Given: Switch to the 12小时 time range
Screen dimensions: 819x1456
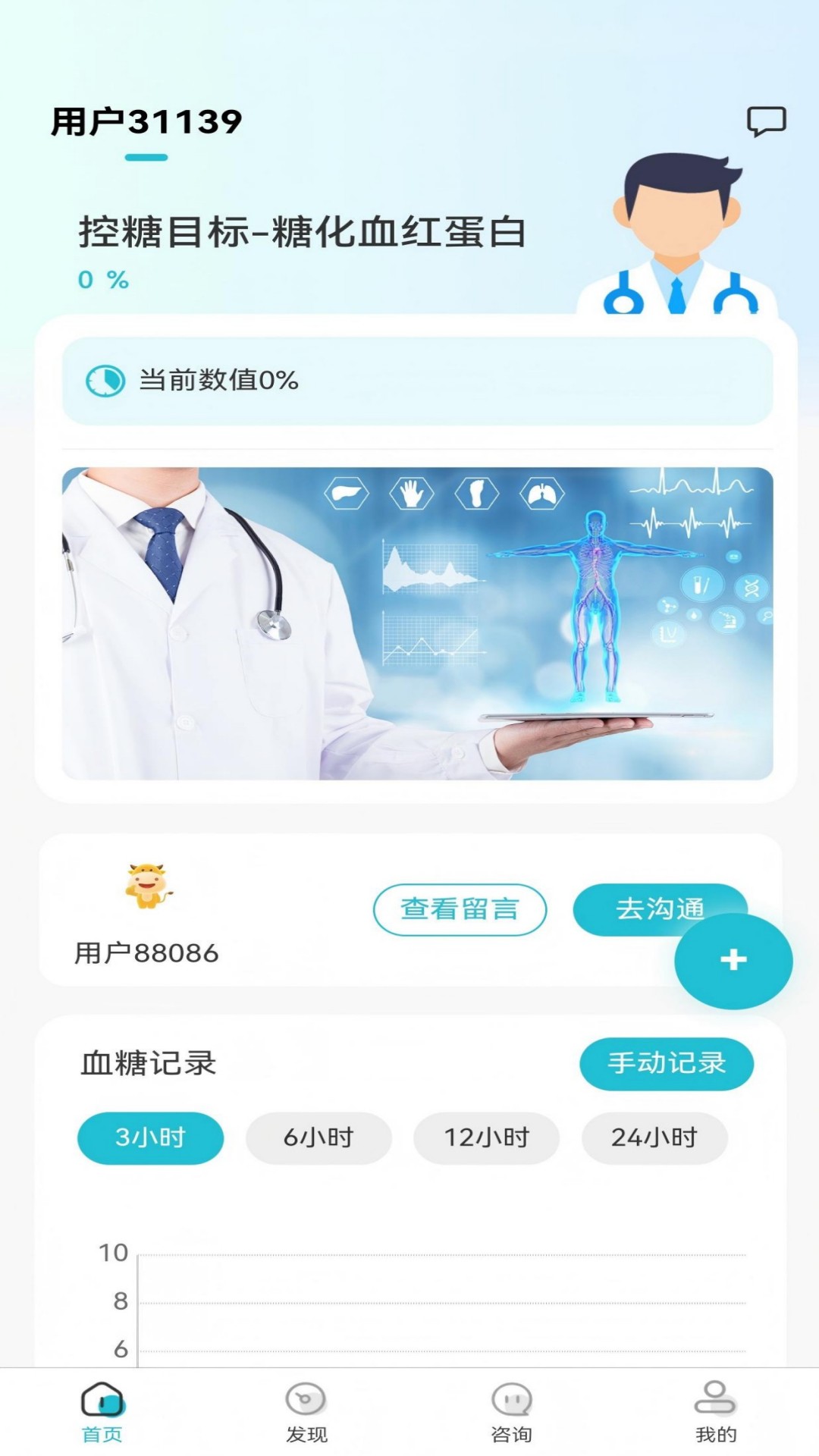Looking at the screenshot, I should (x=486, y=1137).
